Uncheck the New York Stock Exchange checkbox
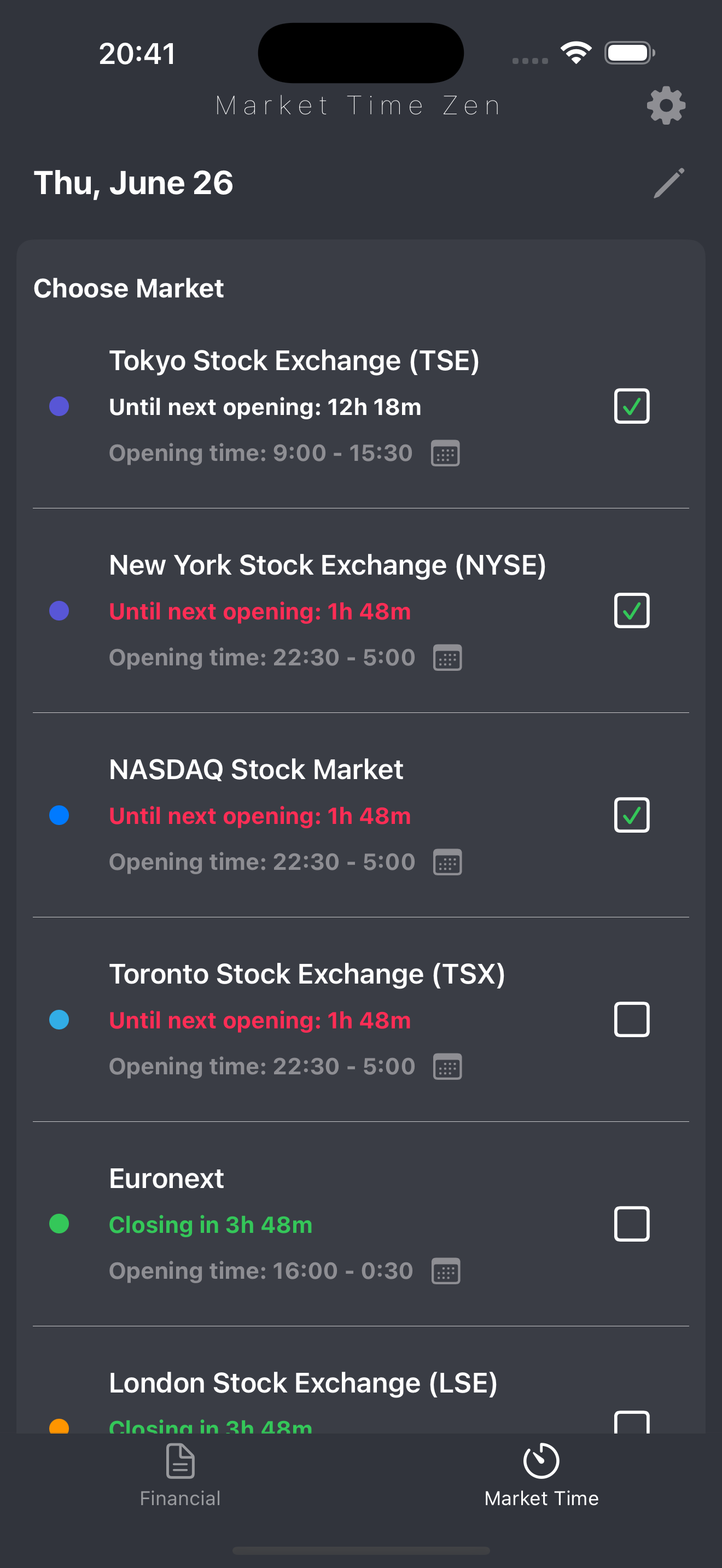The width and height of the screenshot is (722, 1568). [x=631, y=611]
